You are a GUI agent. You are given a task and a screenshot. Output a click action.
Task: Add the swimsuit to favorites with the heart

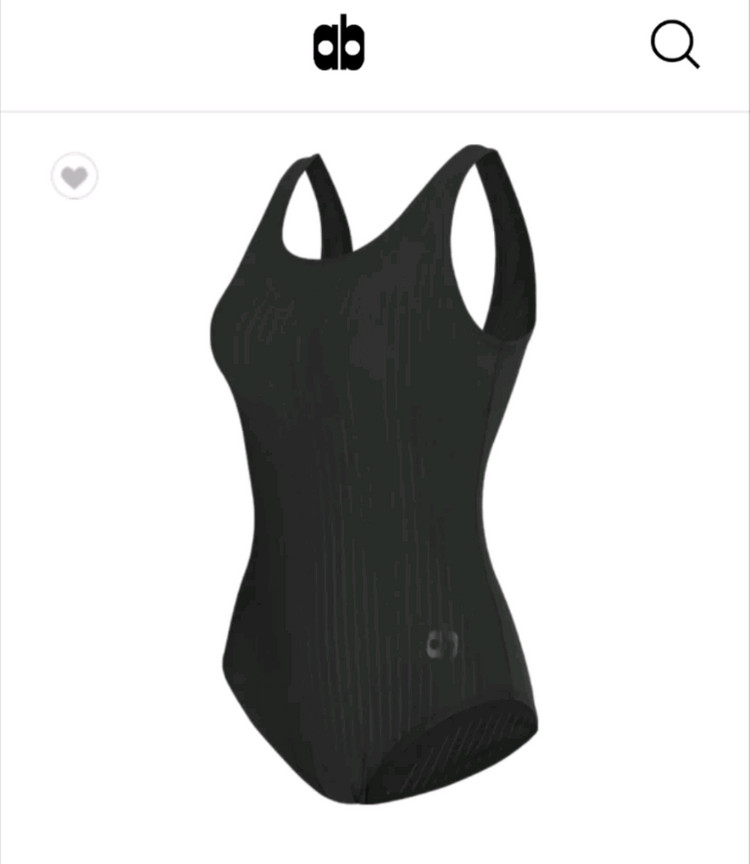(74, 177)
